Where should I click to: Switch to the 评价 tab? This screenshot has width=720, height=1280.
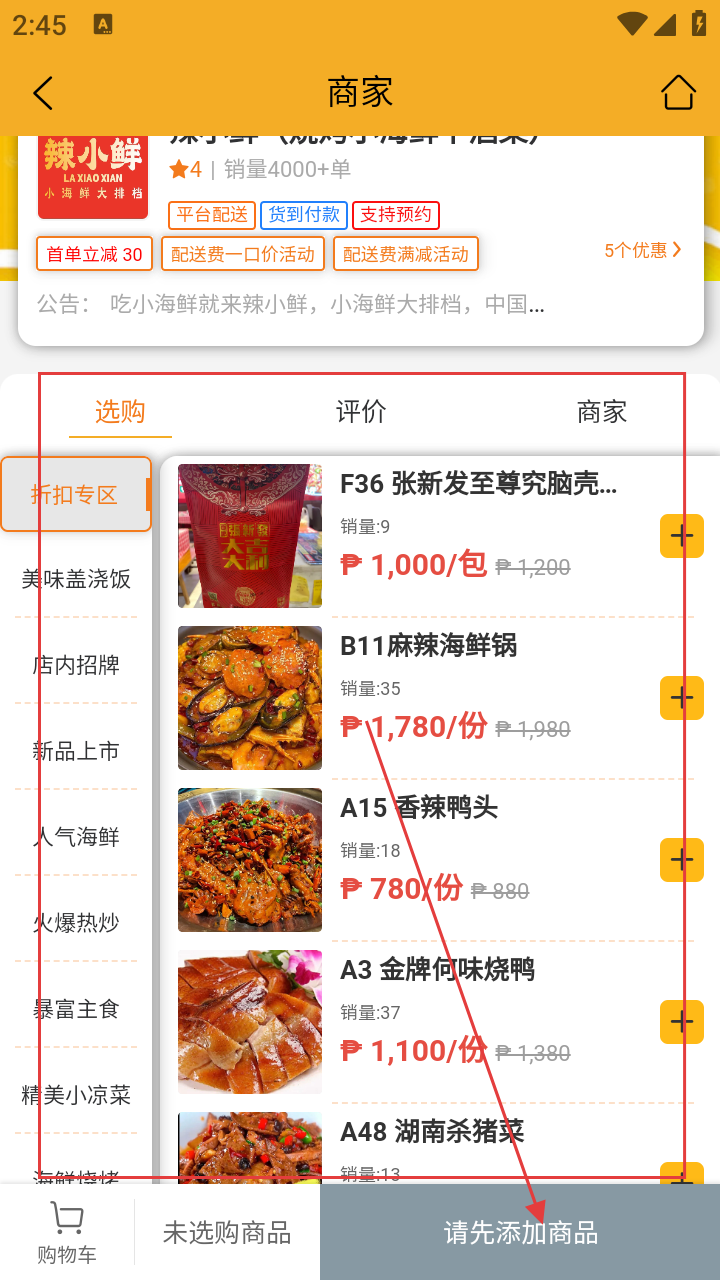pyautogui.click(x=361, y=411)
